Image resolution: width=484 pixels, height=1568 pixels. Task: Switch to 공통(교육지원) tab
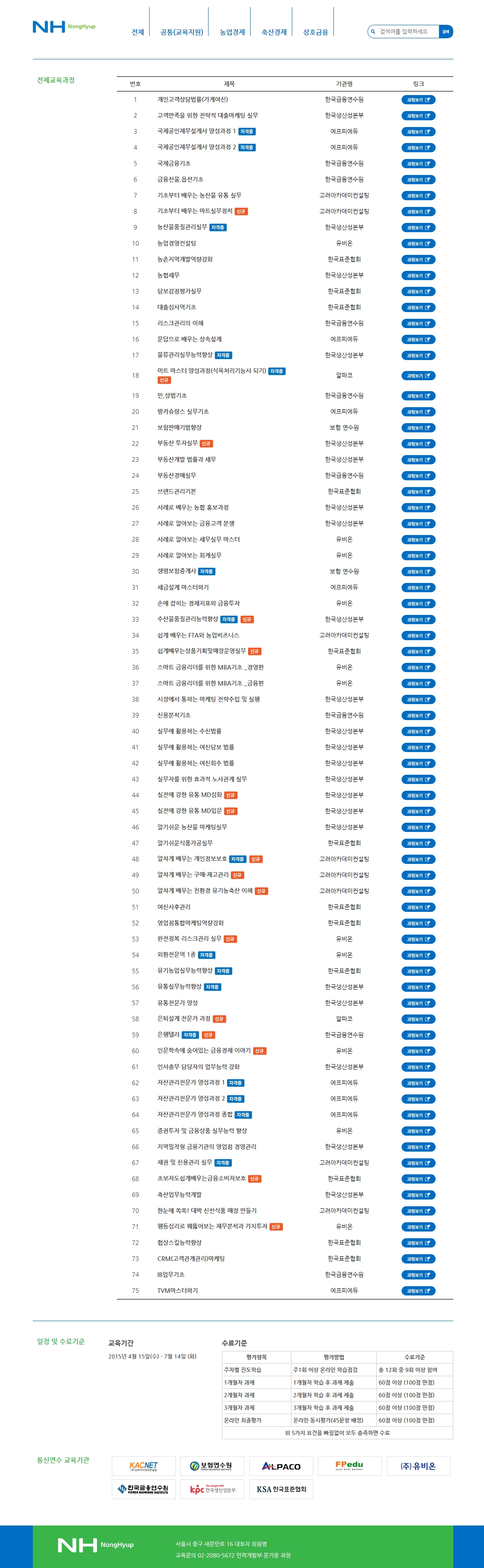[x=181, y=32]
